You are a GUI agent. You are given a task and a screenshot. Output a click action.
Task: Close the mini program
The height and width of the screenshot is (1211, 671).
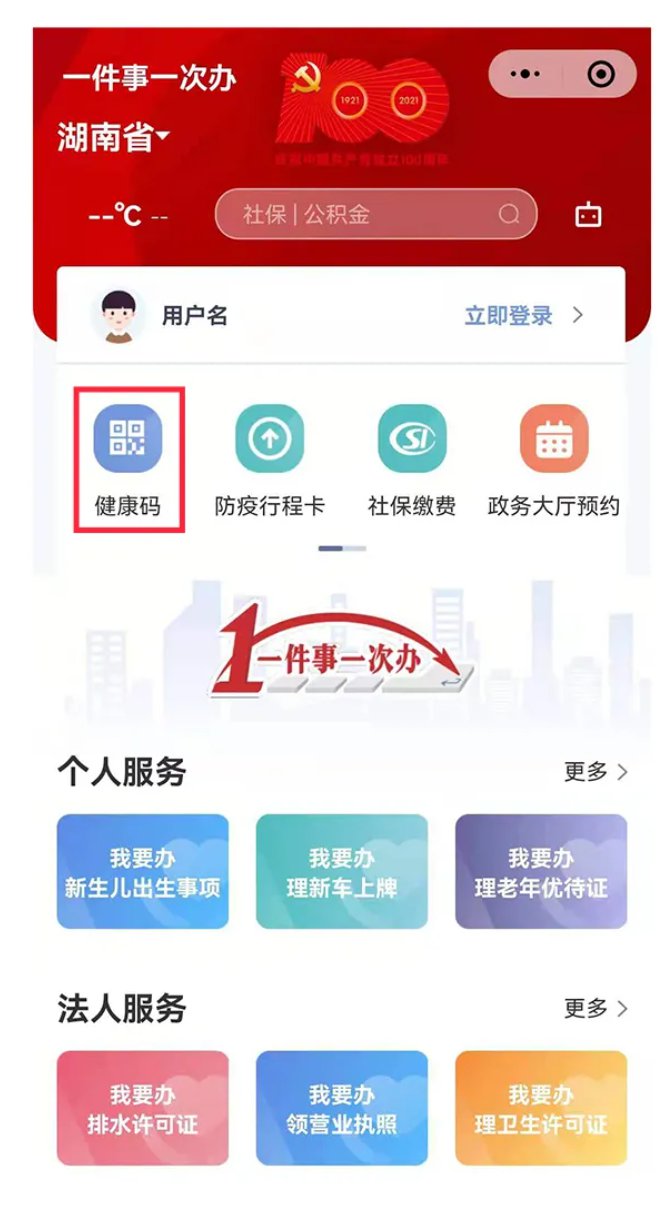tap(601, 75)
